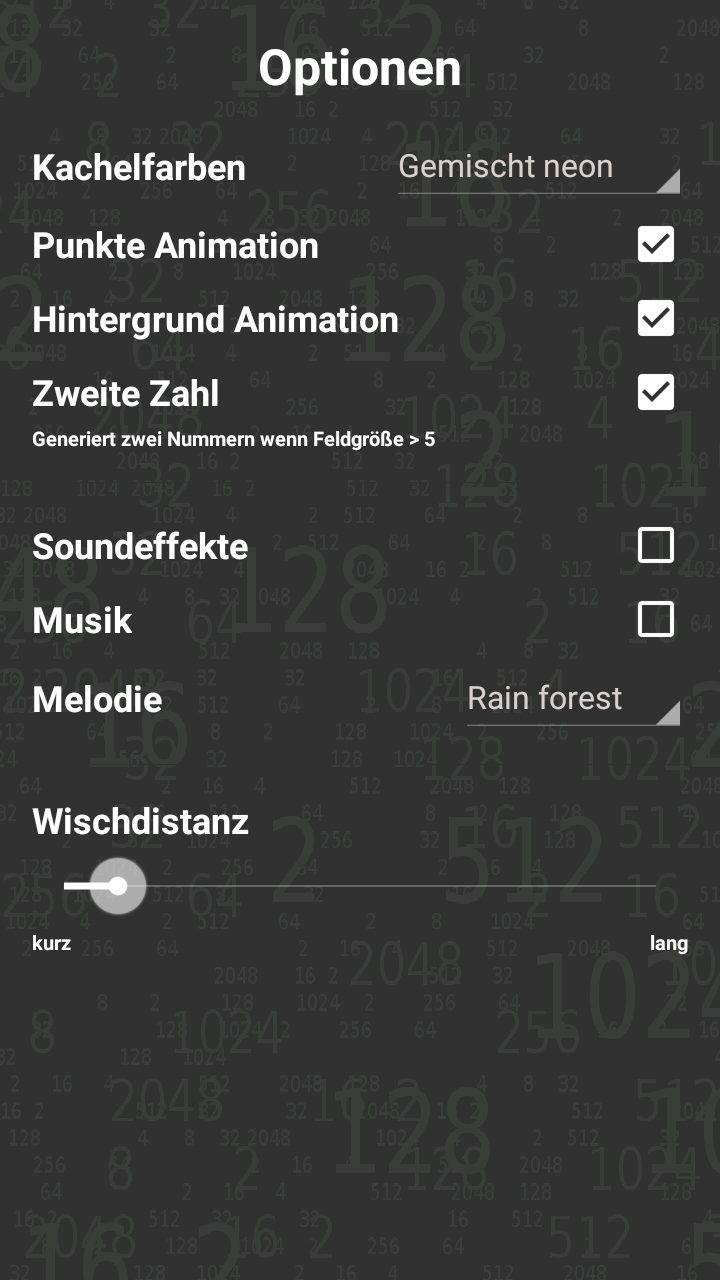This screenshot has height=1280, width=720.
Task: Uncheck the Punkte Animation checkbox
Action: click(x=656, y=245)
